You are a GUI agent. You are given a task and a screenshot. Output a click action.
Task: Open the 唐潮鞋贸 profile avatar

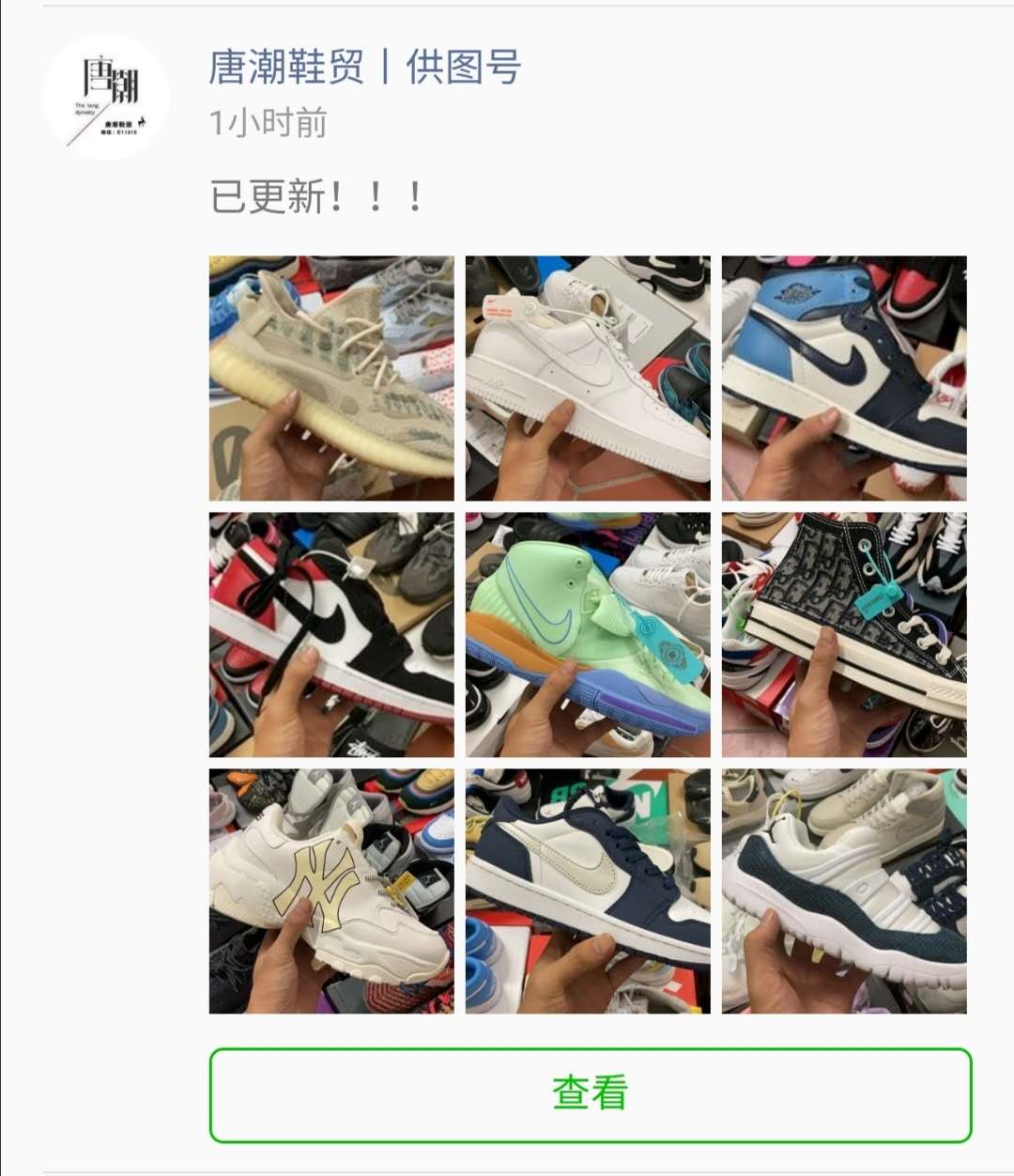pos(106,97)
